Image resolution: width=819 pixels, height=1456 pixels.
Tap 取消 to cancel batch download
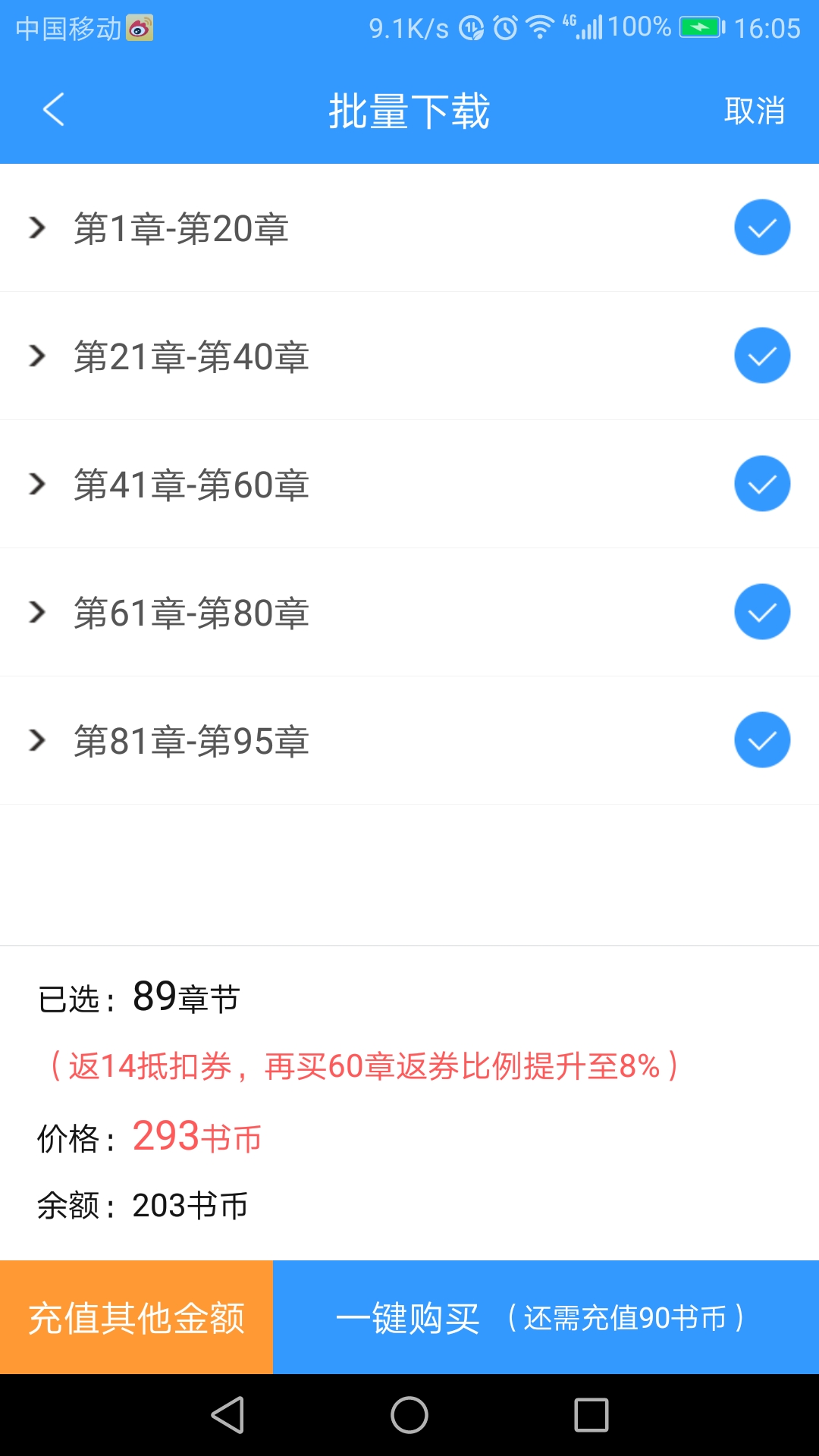click(754, 111)
